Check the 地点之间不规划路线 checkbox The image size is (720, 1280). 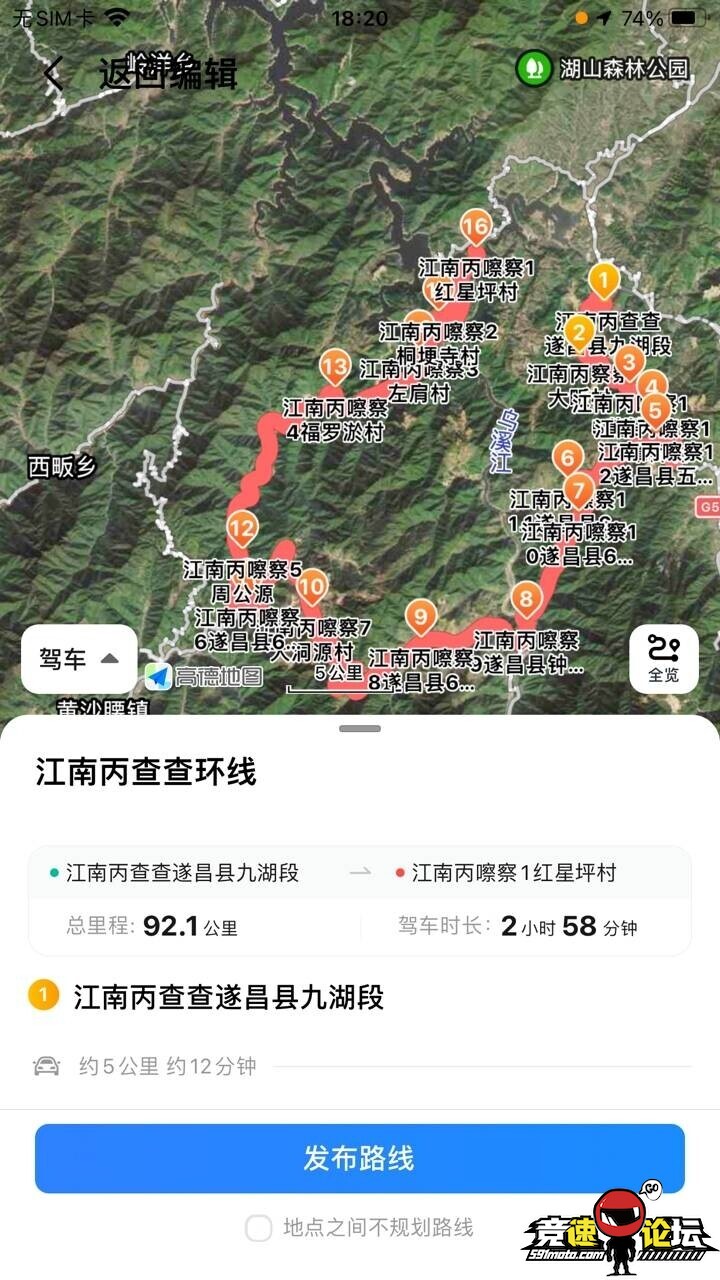pos(259,1227)
